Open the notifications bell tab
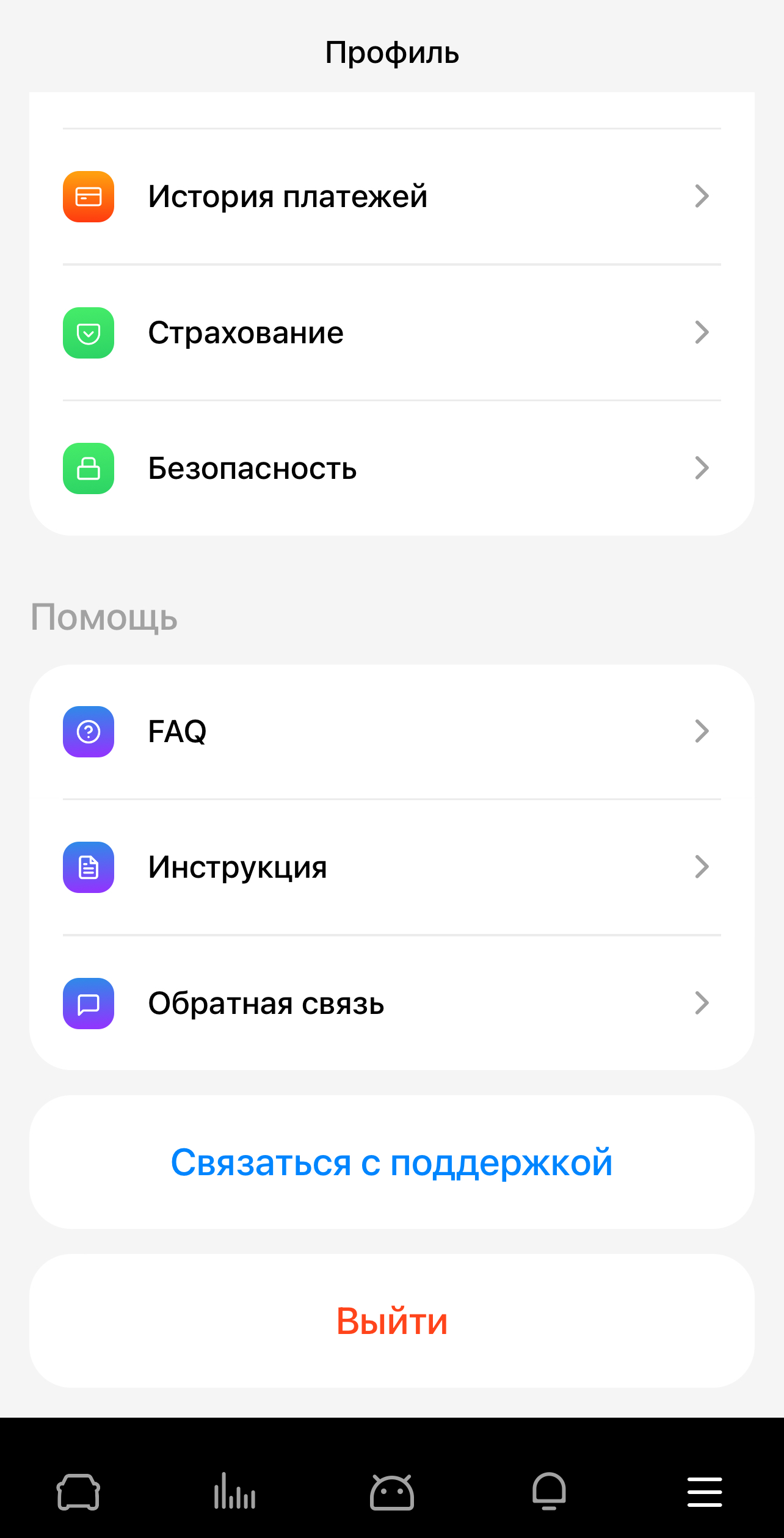The height and width of the screenshot is (1538, 784). coord(549,1492)
